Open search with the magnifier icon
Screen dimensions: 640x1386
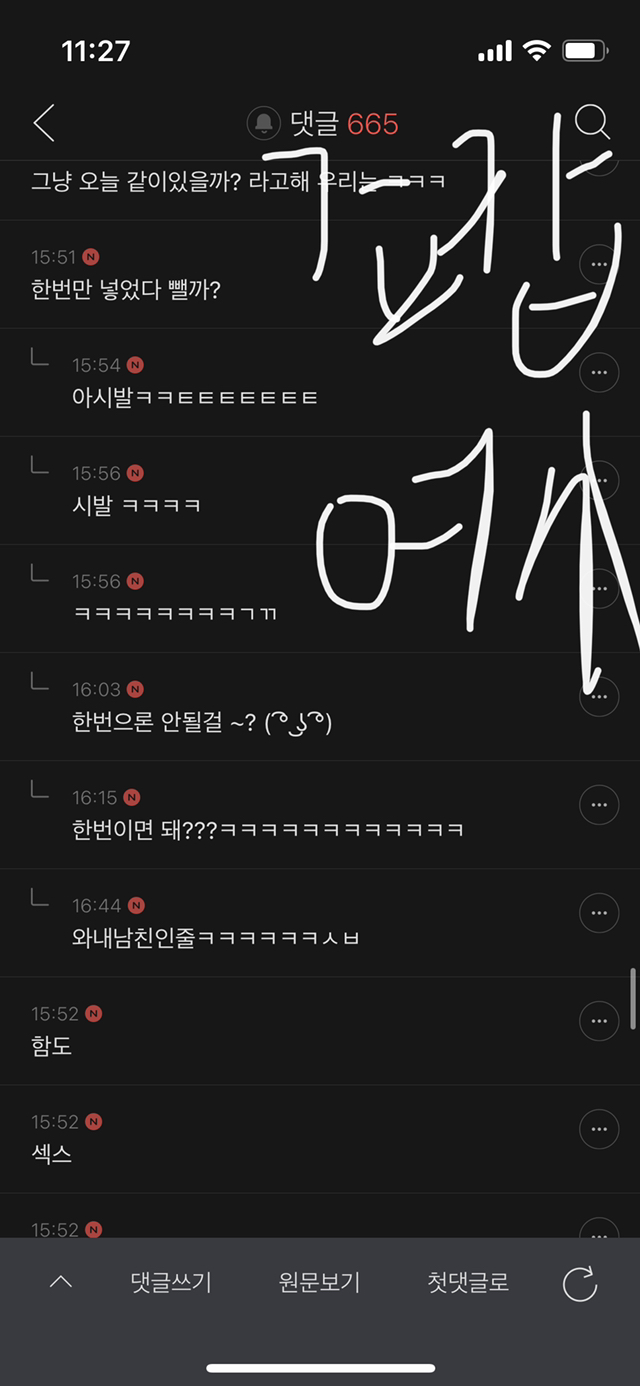point(592,122)
